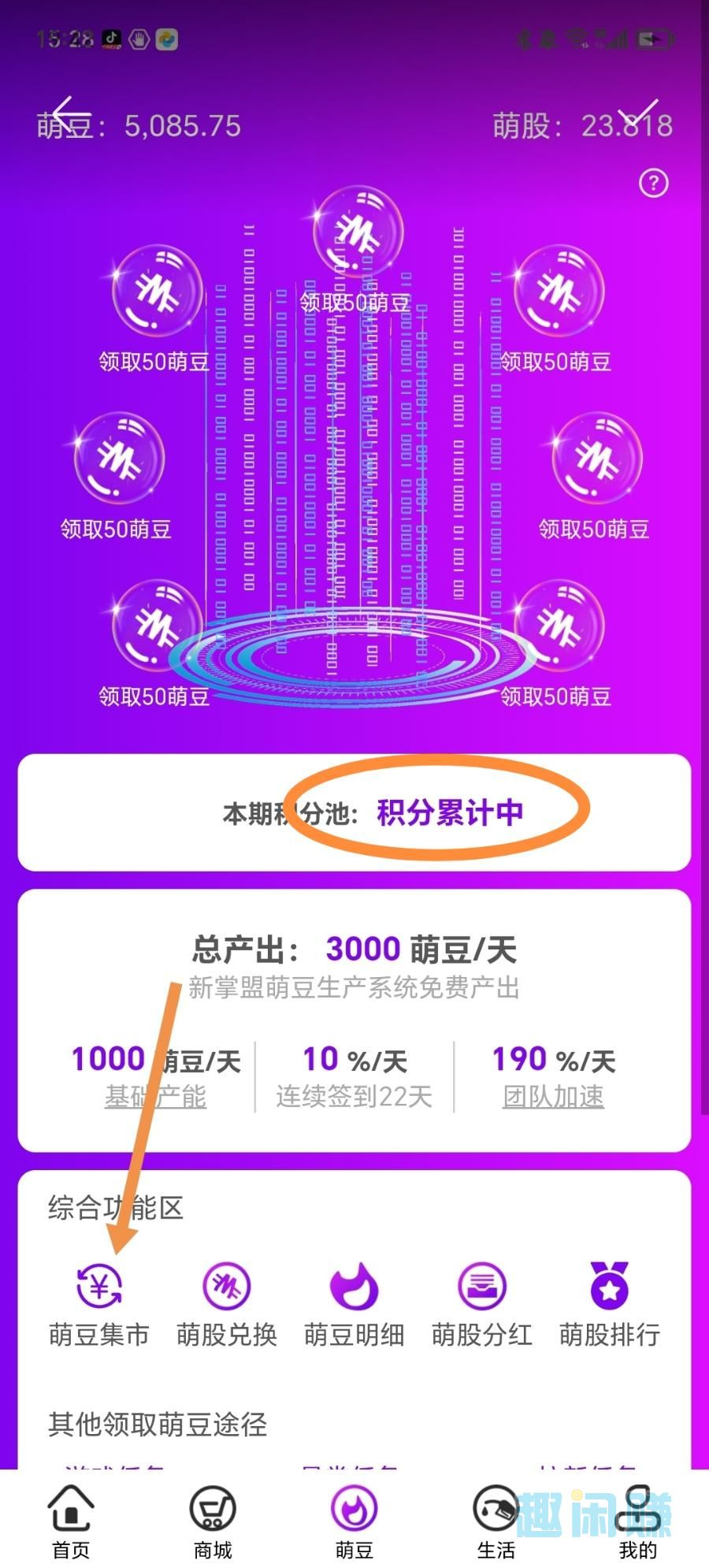Viewport: 709px width, 1568px height.
Task: Switch to the 首页 tab
Action: pos(71,1522)
